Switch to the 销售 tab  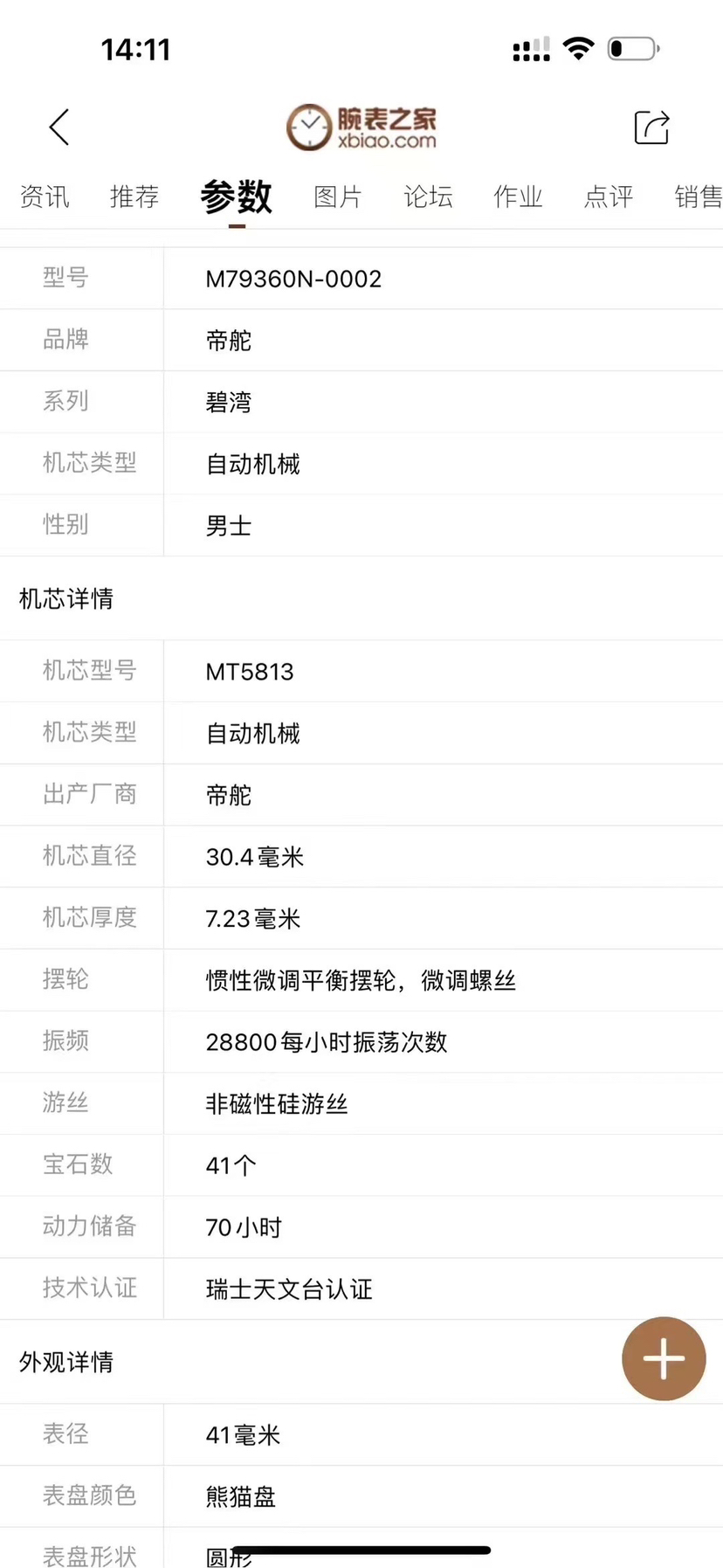(x=698, y=197)
